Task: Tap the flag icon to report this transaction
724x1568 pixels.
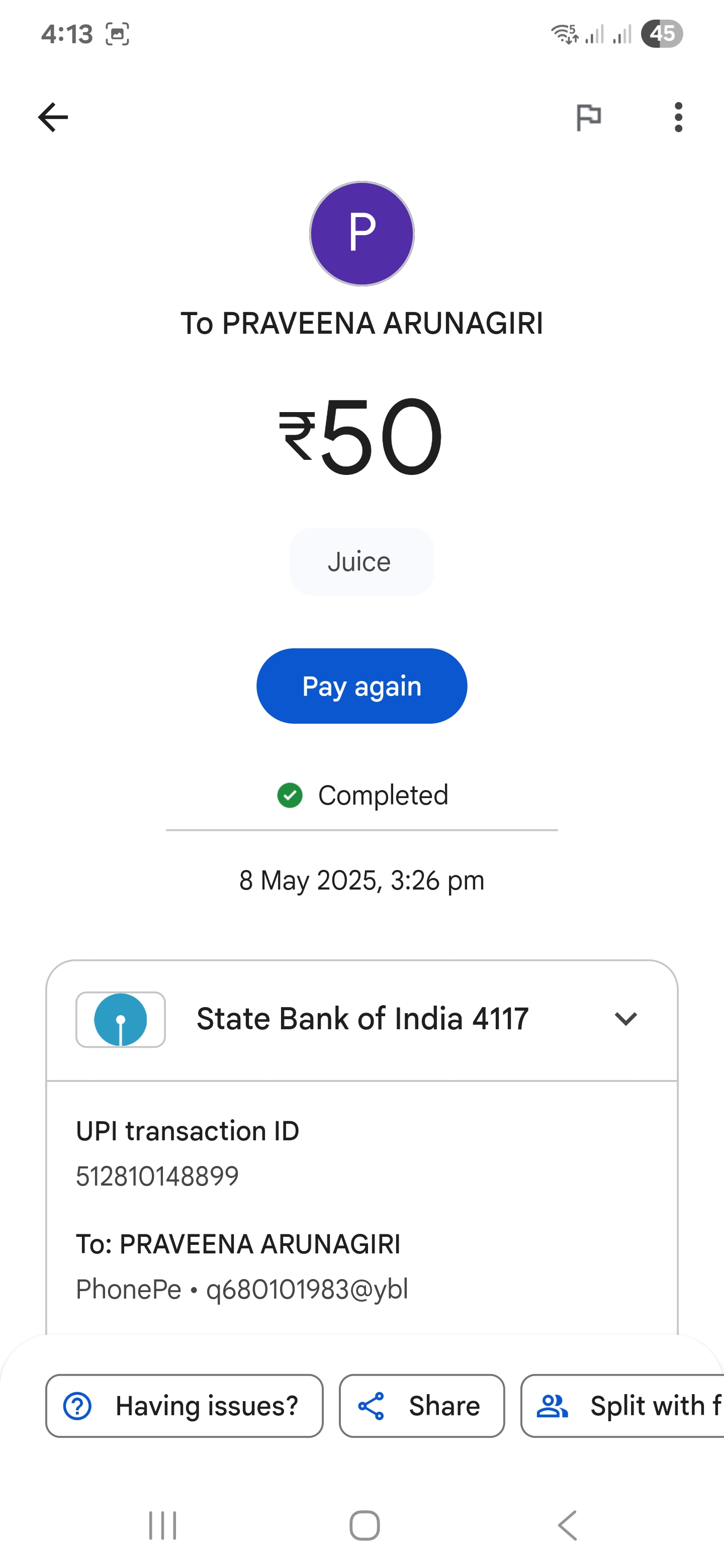Action: click(589, 117)
